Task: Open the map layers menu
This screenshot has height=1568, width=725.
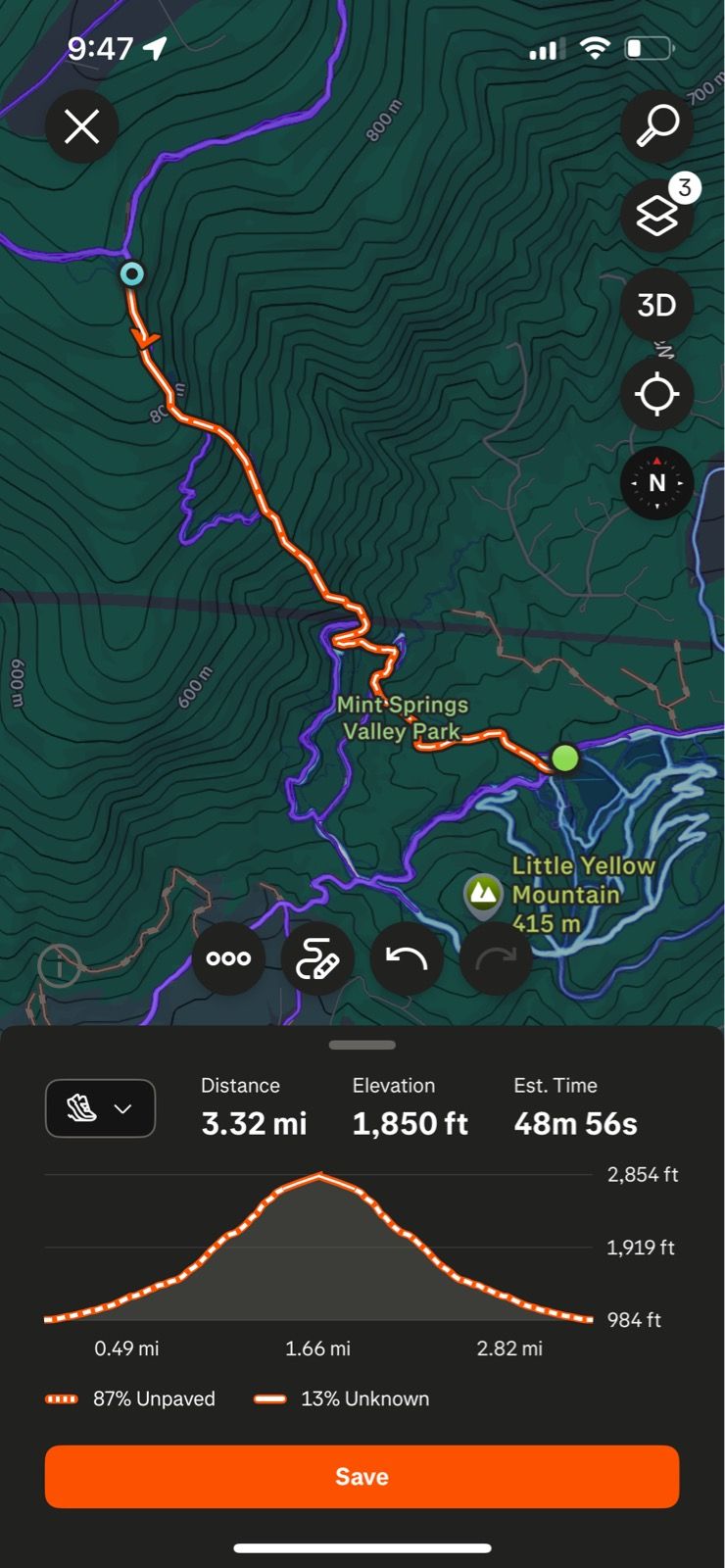Action: 656,216
